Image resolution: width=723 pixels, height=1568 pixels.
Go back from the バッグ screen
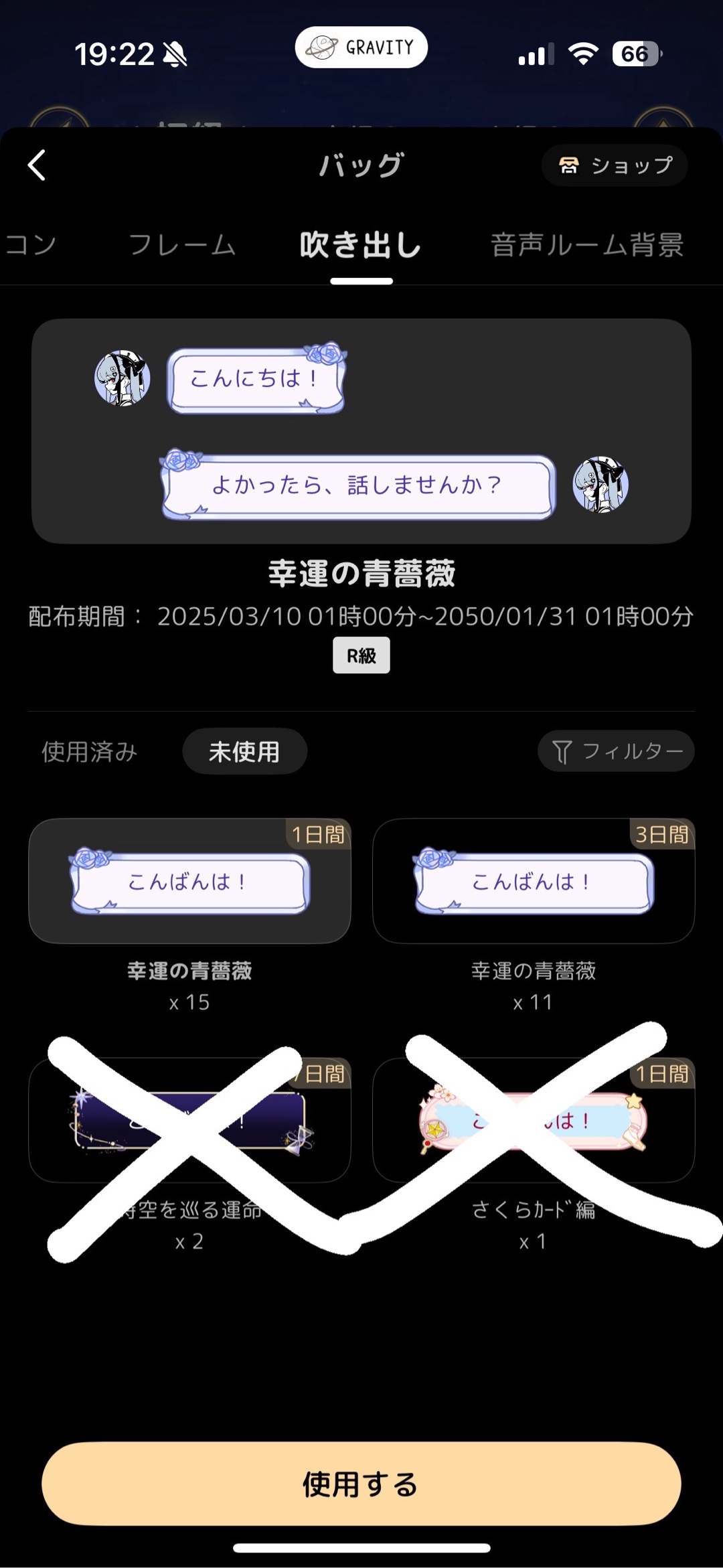click(x=37, y=165)
